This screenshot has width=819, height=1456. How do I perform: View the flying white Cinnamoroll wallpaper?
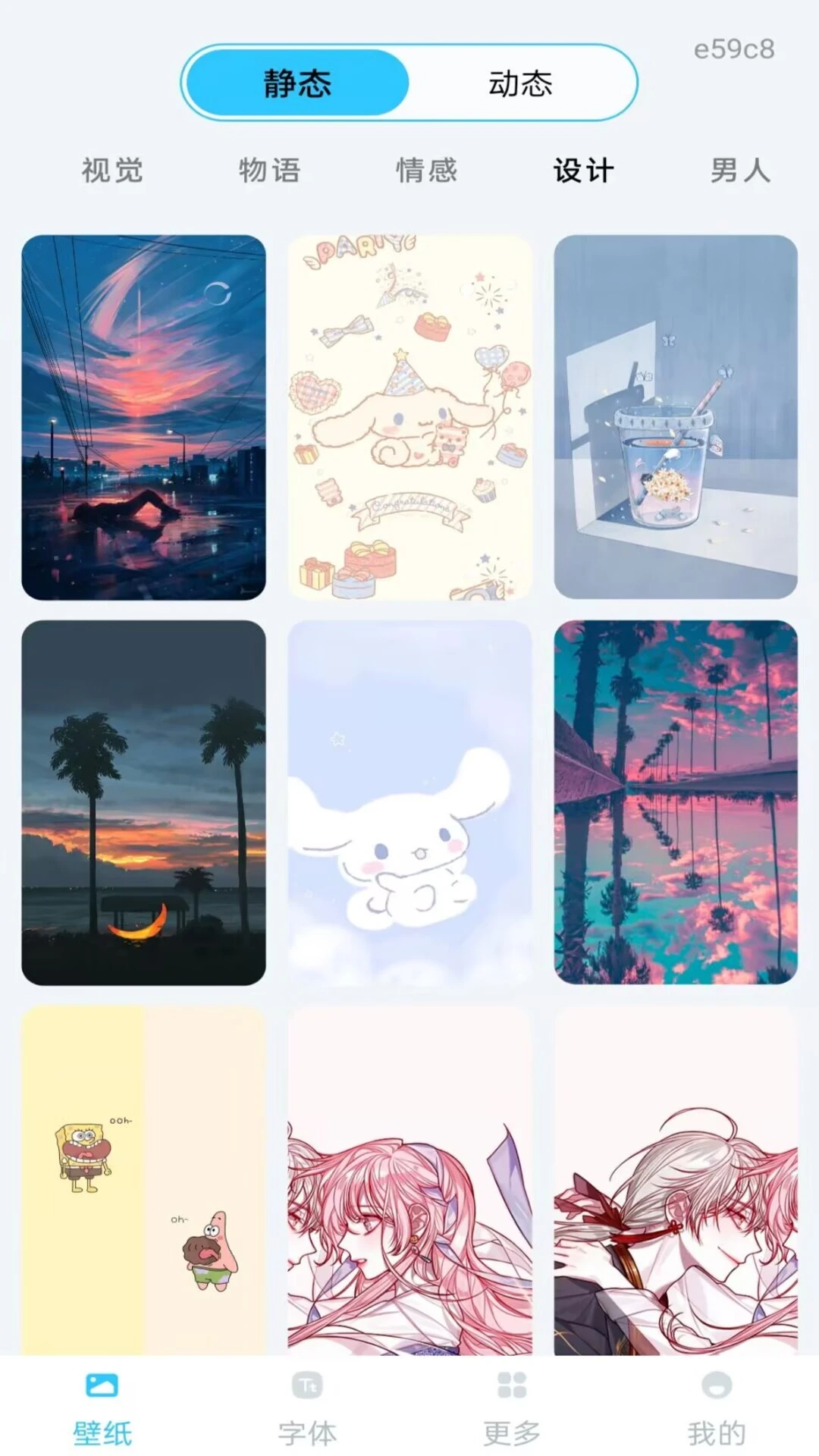pos(409,802)
